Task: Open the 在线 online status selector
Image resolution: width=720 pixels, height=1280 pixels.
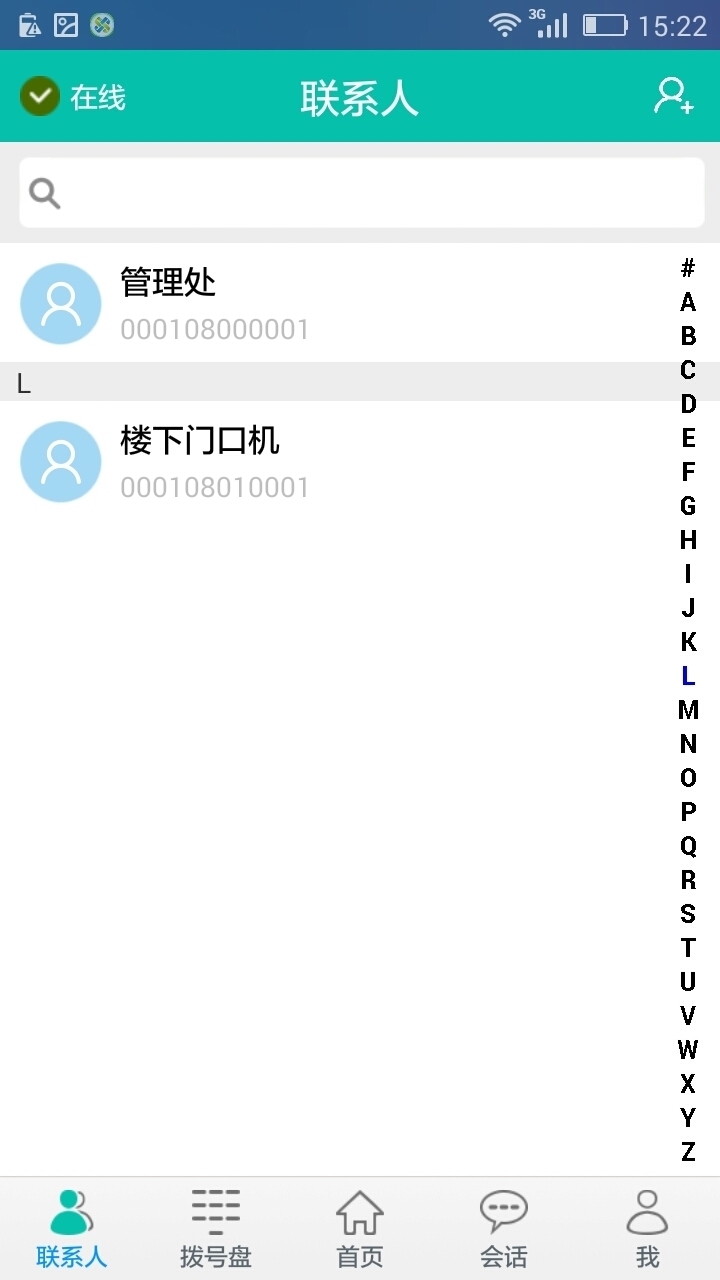Action: point(73,97)
